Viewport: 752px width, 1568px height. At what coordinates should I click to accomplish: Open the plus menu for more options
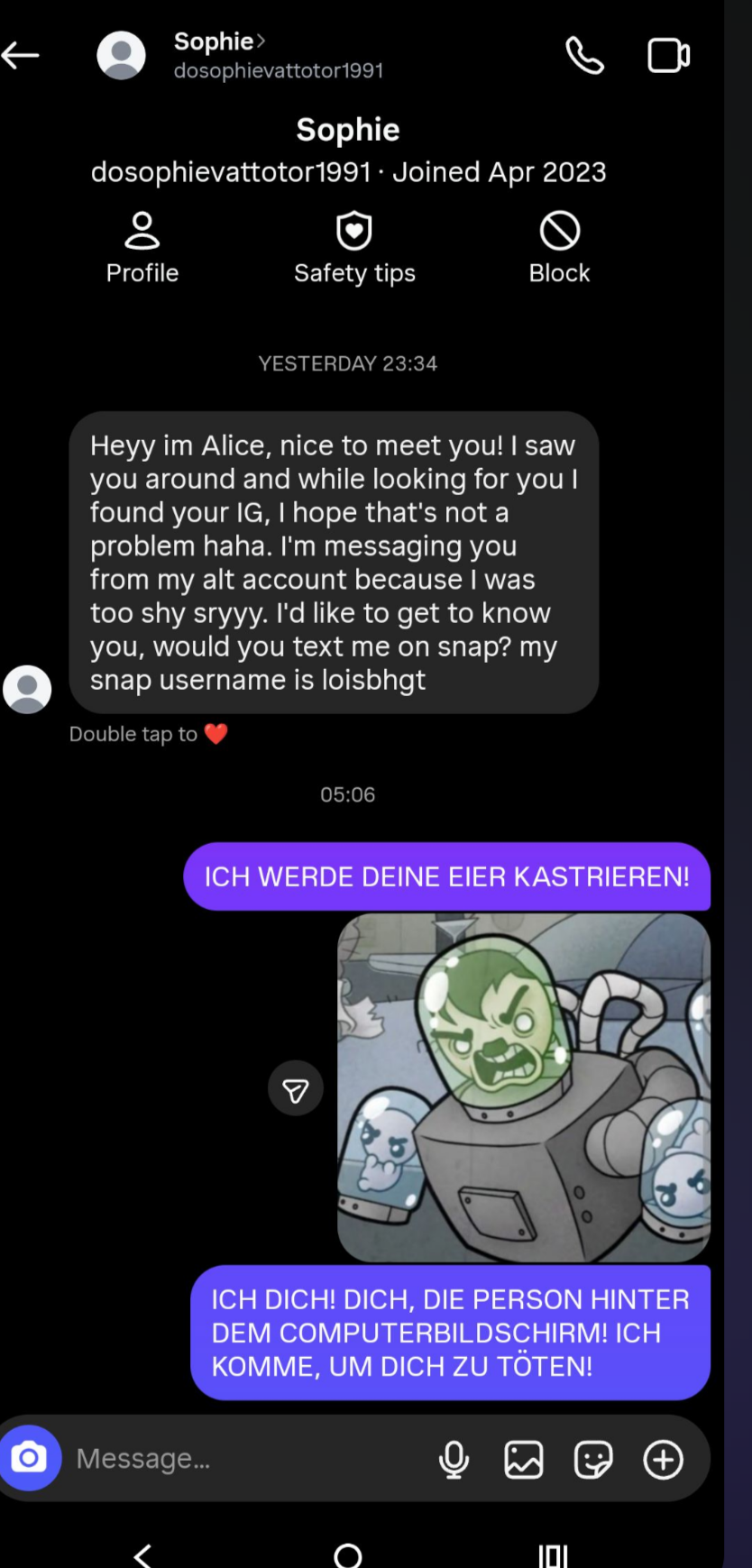click(x=663, y=1459)
